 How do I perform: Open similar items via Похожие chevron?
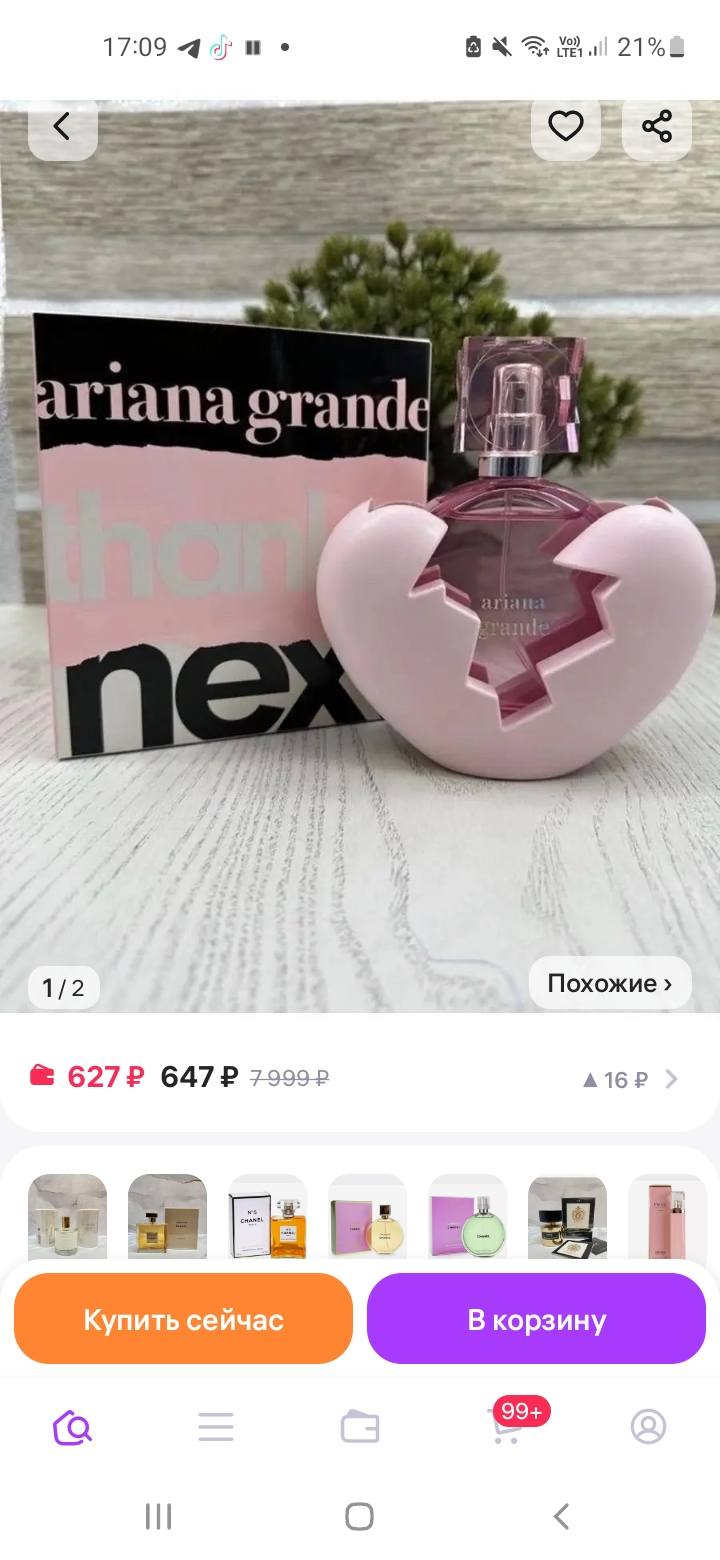(x=610, y=984)
